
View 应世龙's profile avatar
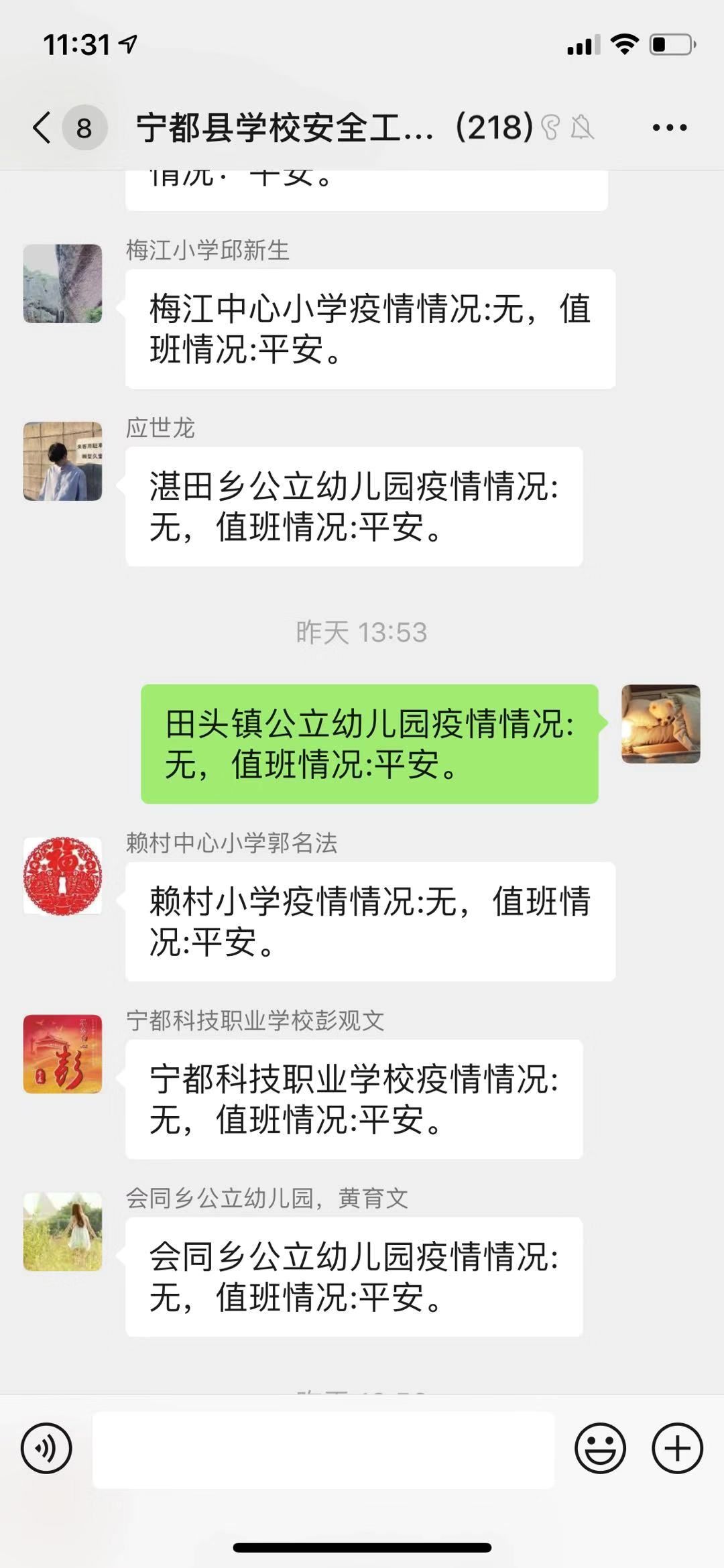[63, 461]
